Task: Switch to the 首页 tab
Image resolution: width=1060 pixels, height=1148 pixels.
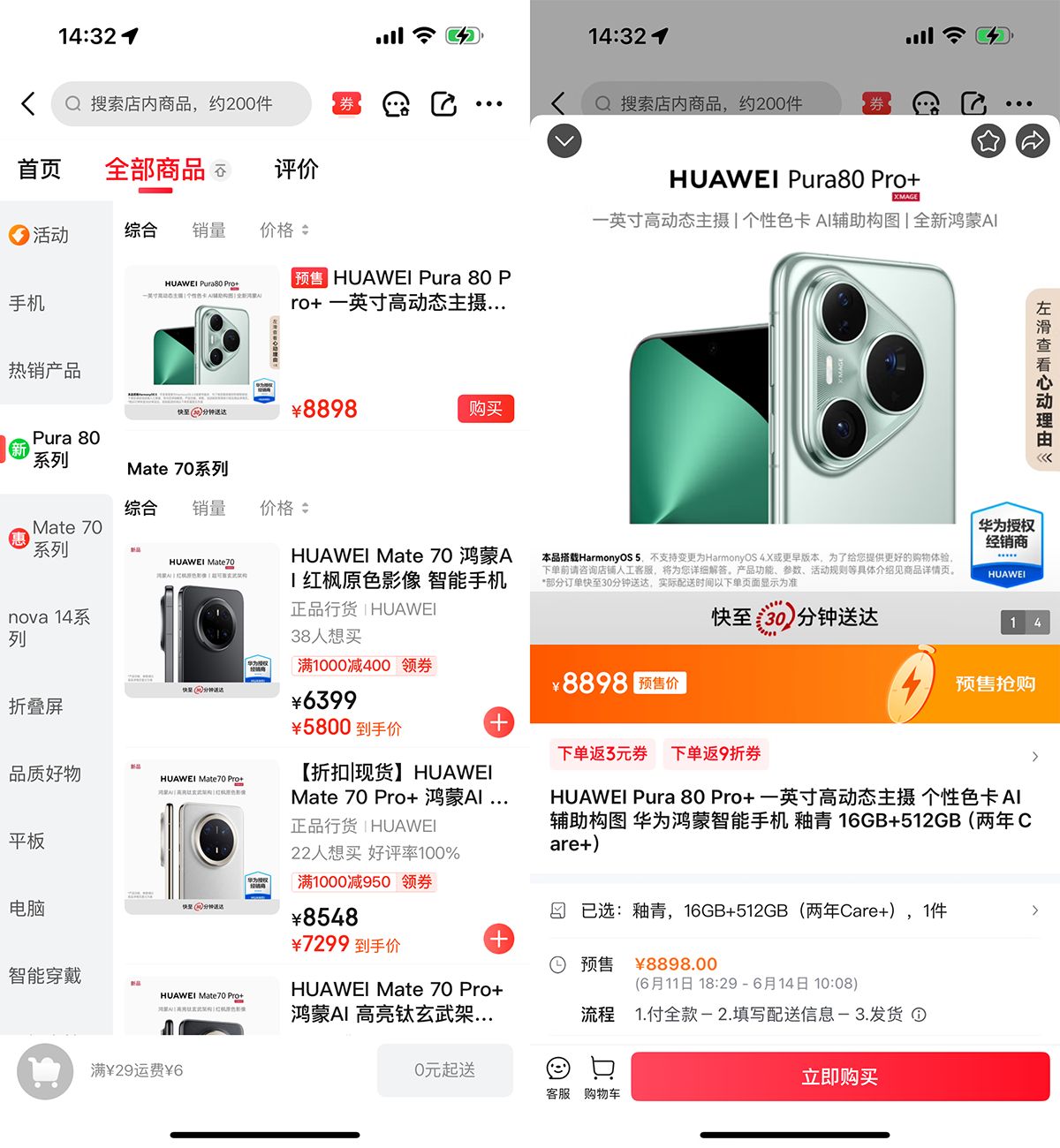Action: [x=40, y=169]
